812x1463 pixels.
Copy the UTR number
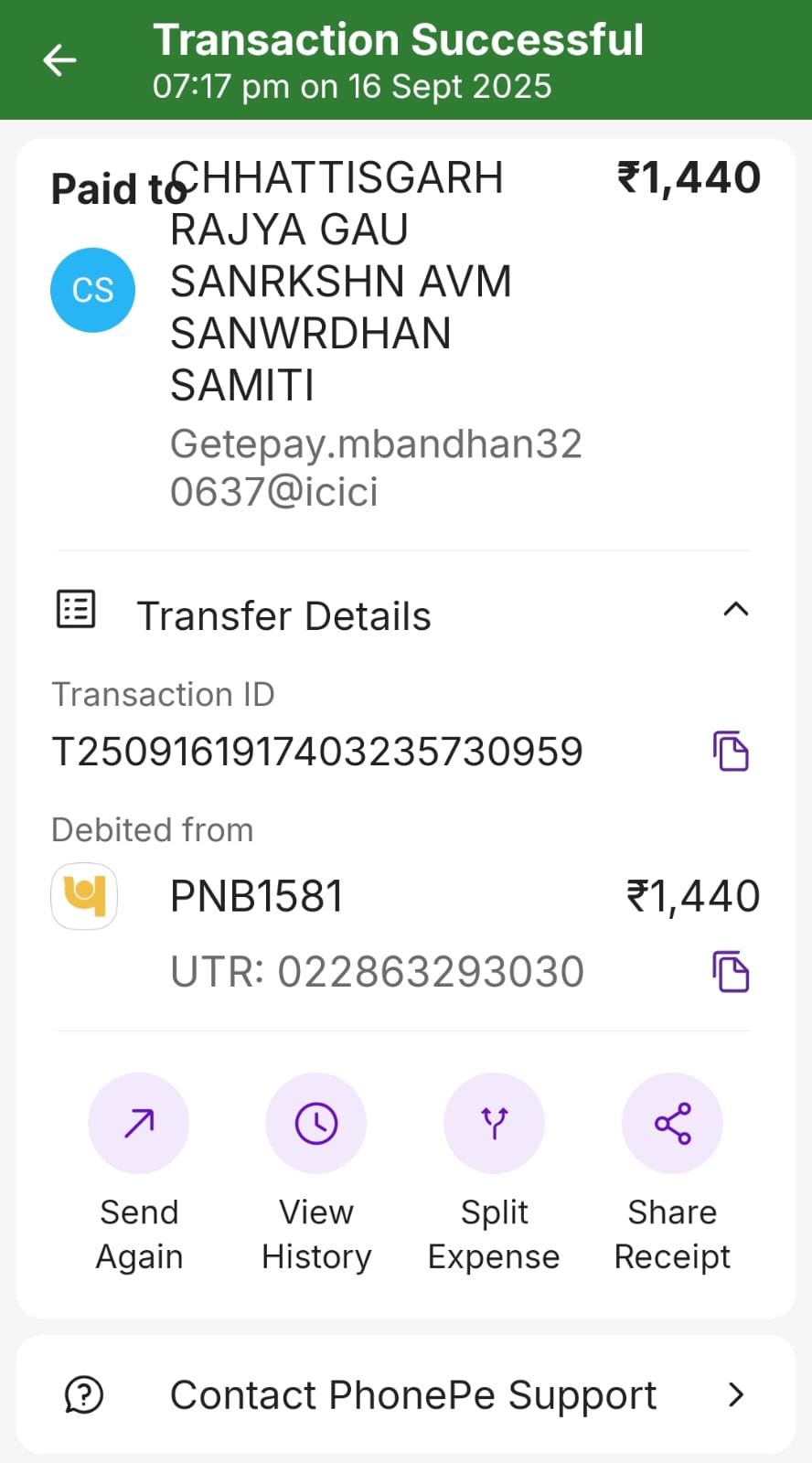[731, 971]
